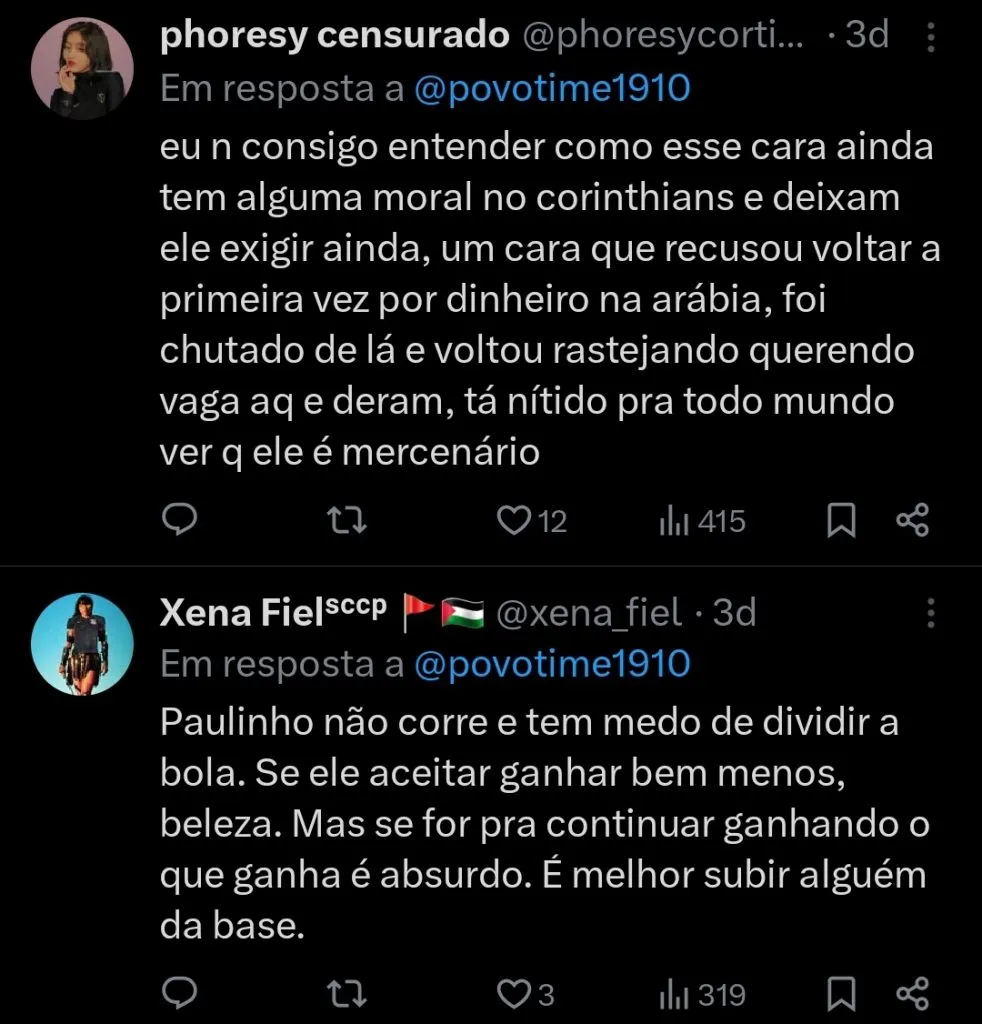Like phoresy censurado's tweet
Image resolution: width=982 pixels, height=1024 pixels.
coord(511,519)
